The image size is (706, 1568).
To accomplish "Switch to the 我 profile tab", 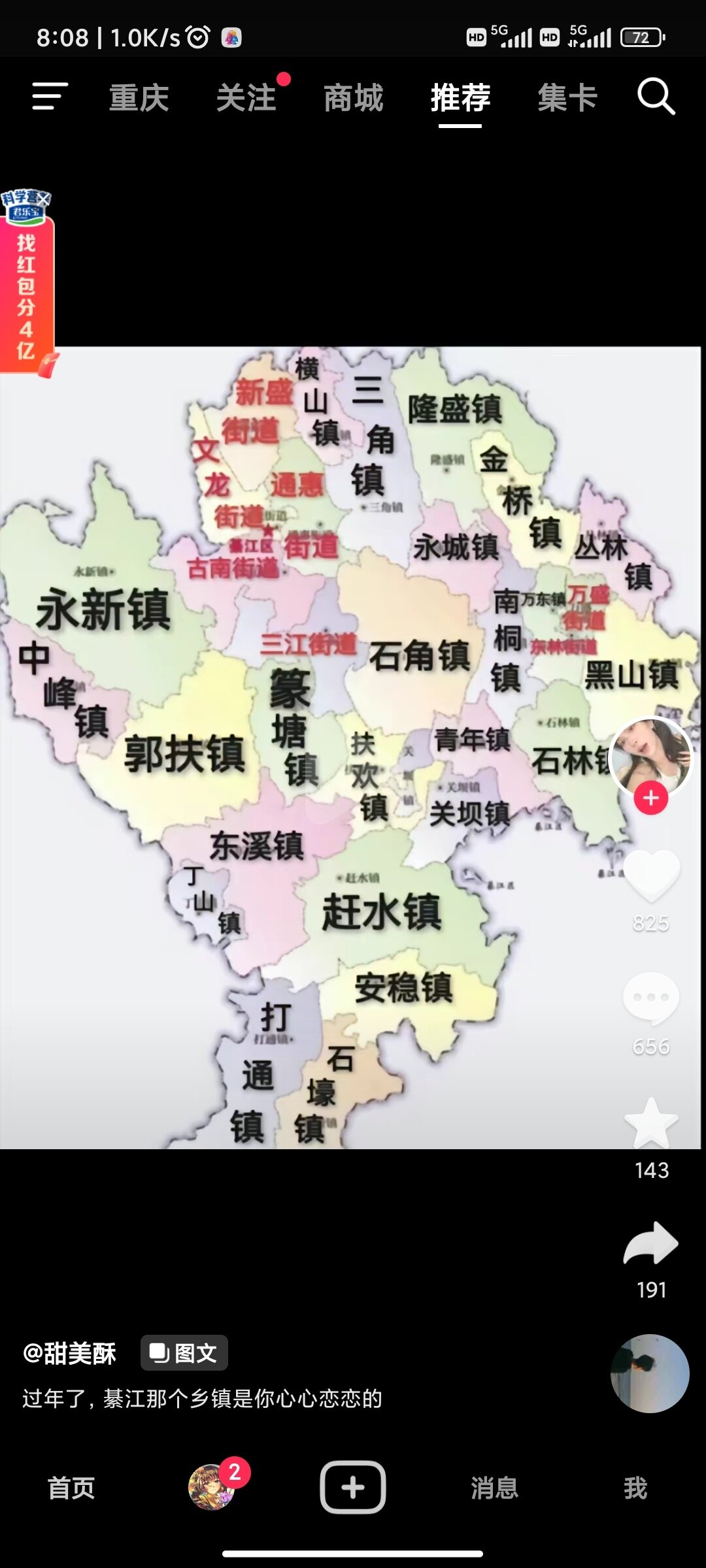I will click(x=635, y=1488).
